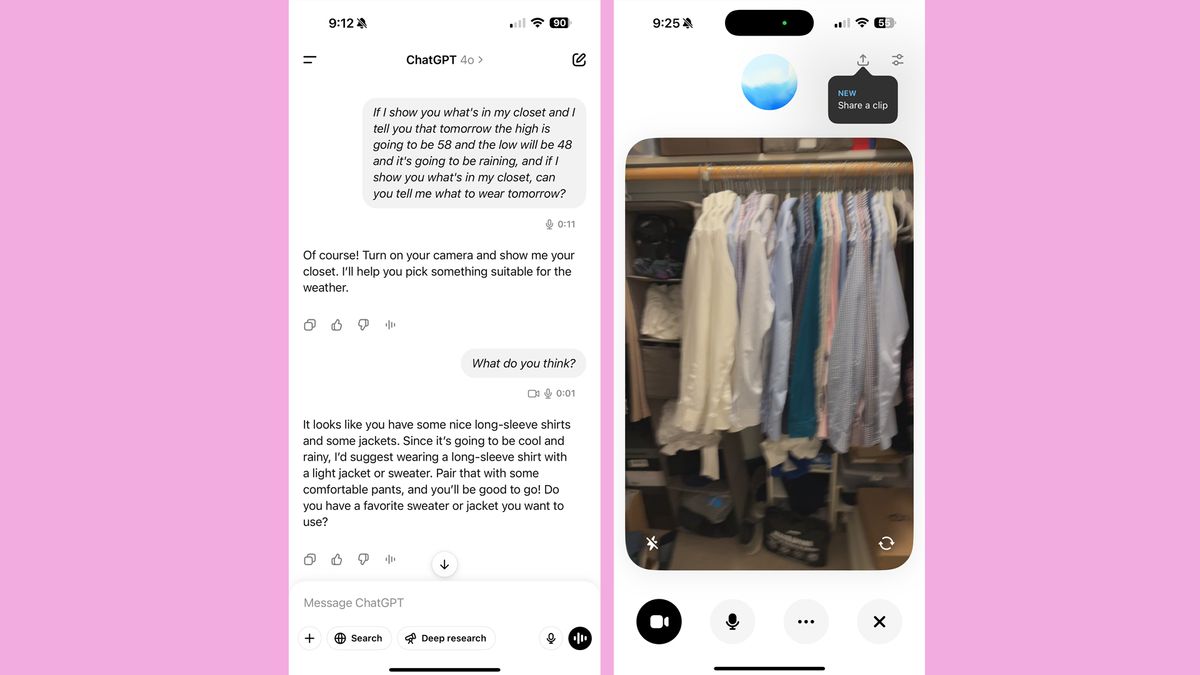The width and height of the screenshot is (1200, 675).
Task: Flip the camera with the rotate icon
Action: [x=886, y=543]
